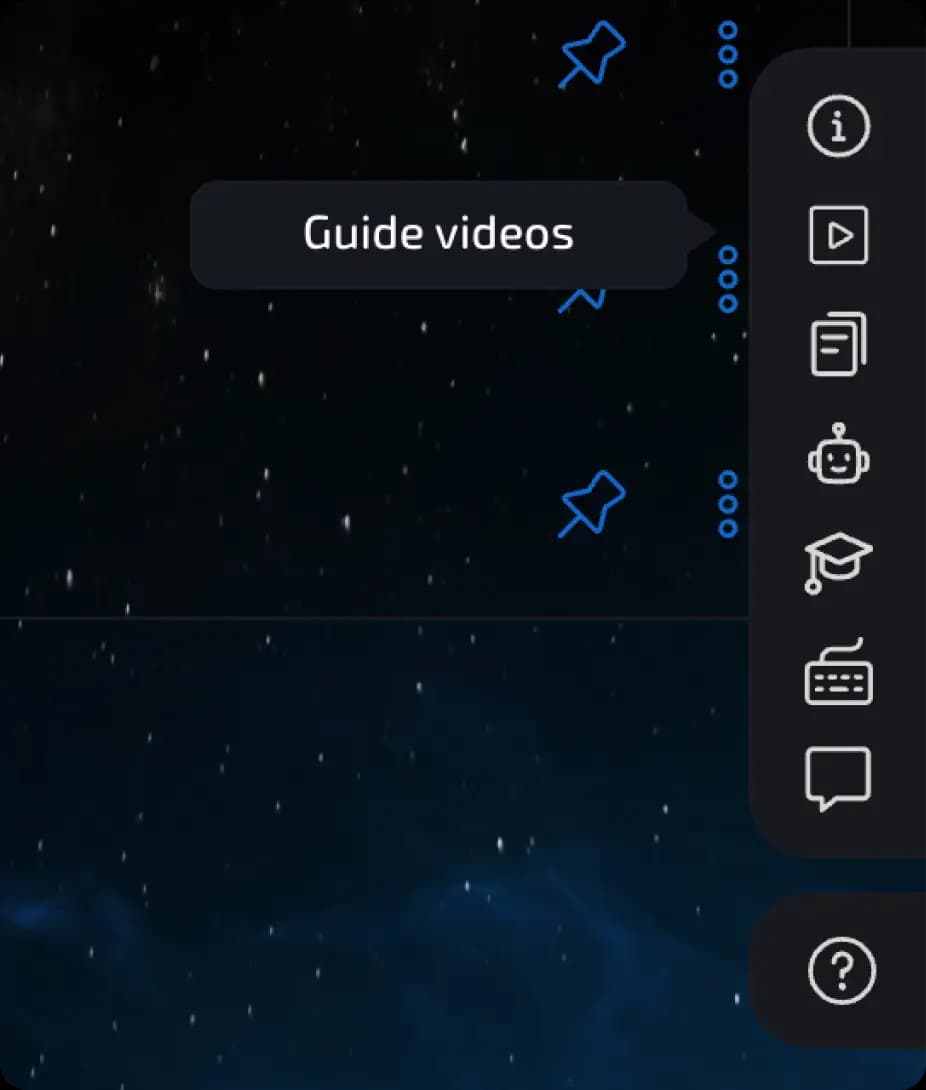
Task: Open the bottom three-dot menu
Action: tap(726, 503)
